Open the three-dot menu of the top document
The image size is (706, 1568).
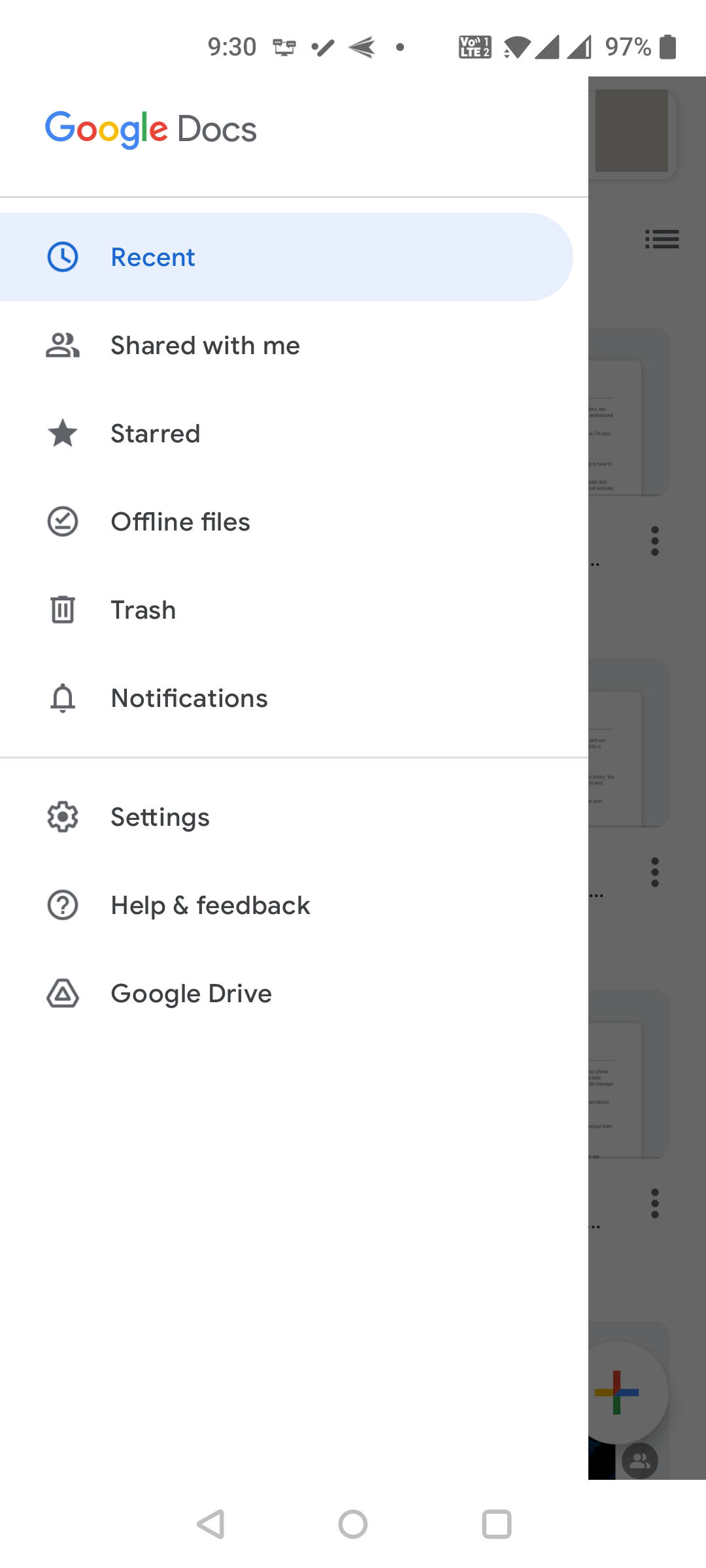point(656,540)
